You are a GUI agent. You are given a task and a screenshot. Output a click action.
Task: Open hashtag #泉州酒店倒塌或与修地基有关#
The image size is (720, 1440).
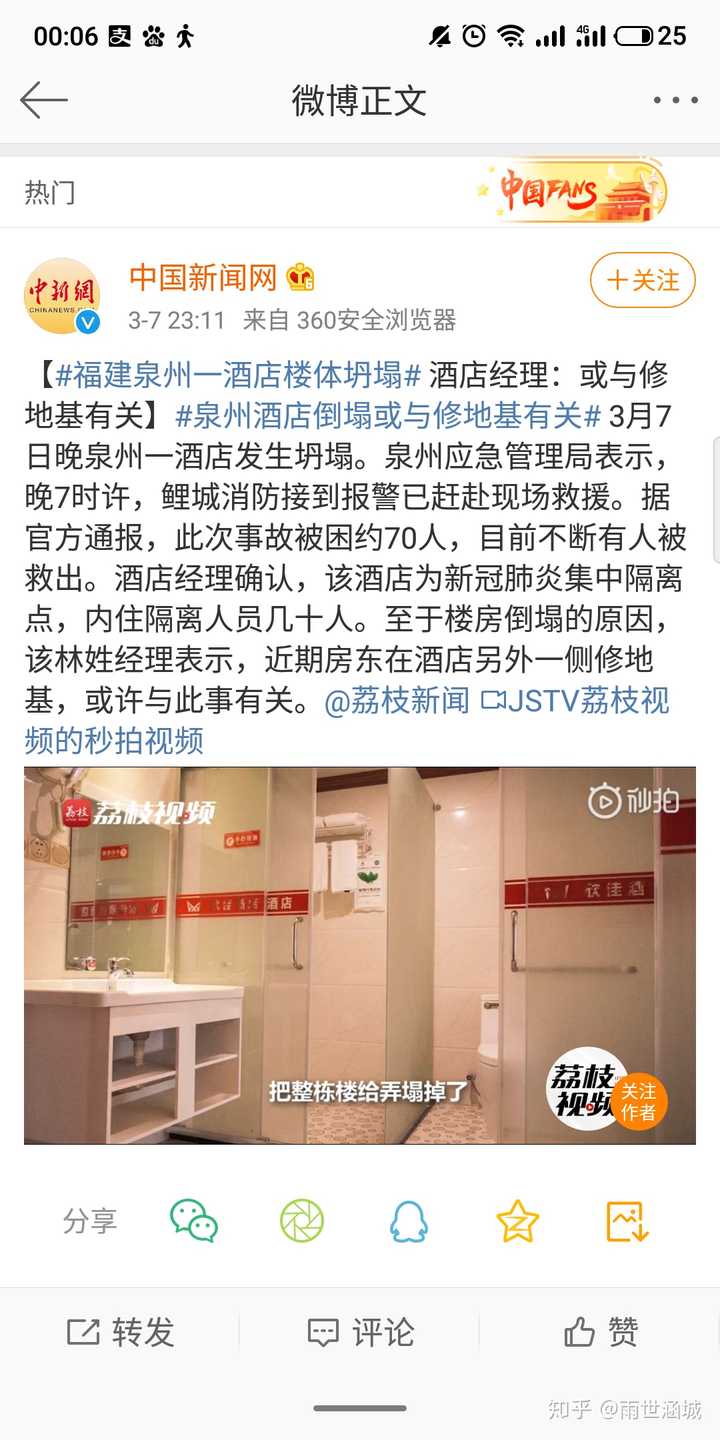[387, 416]
